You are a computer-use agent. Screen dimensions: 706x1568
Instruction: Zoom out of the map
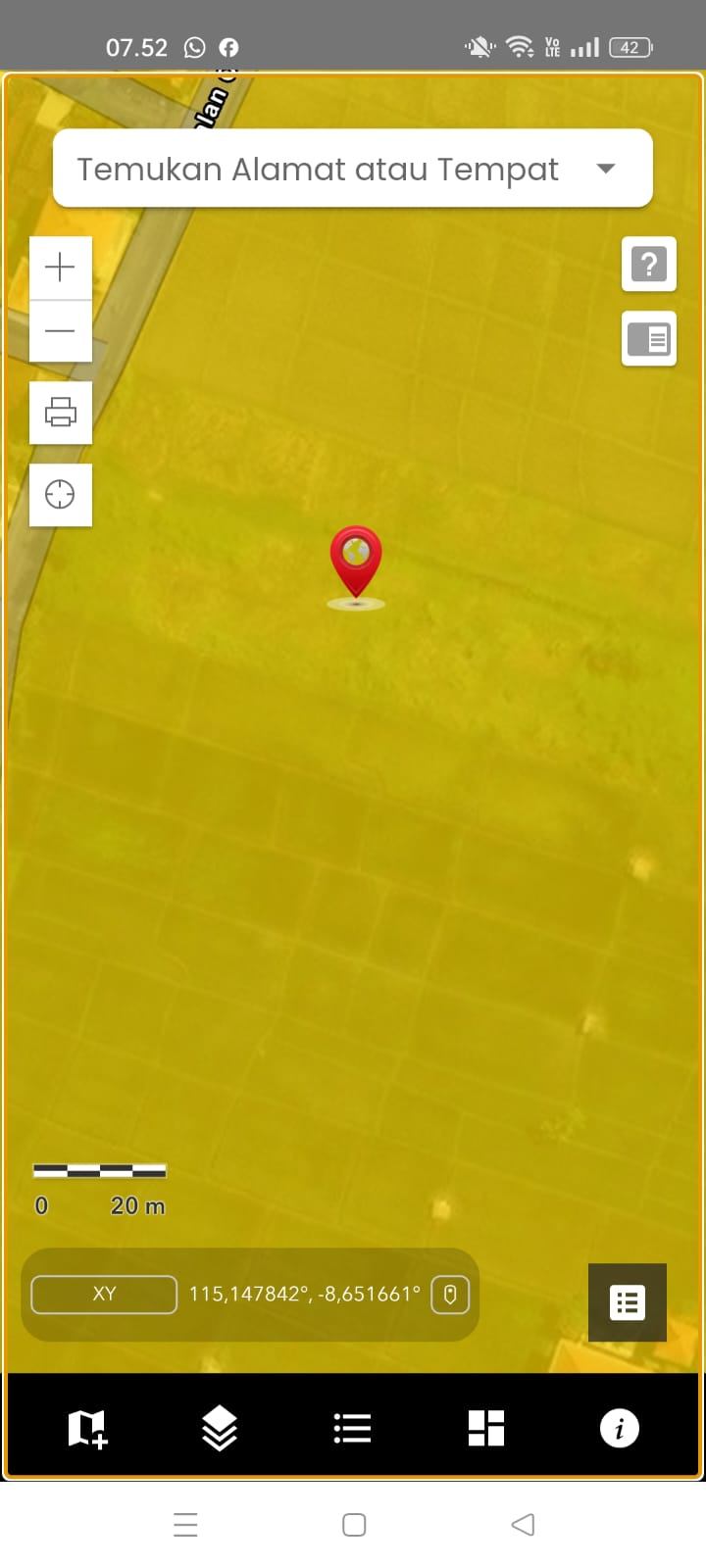pyautogui.click(x=61, y=331)
